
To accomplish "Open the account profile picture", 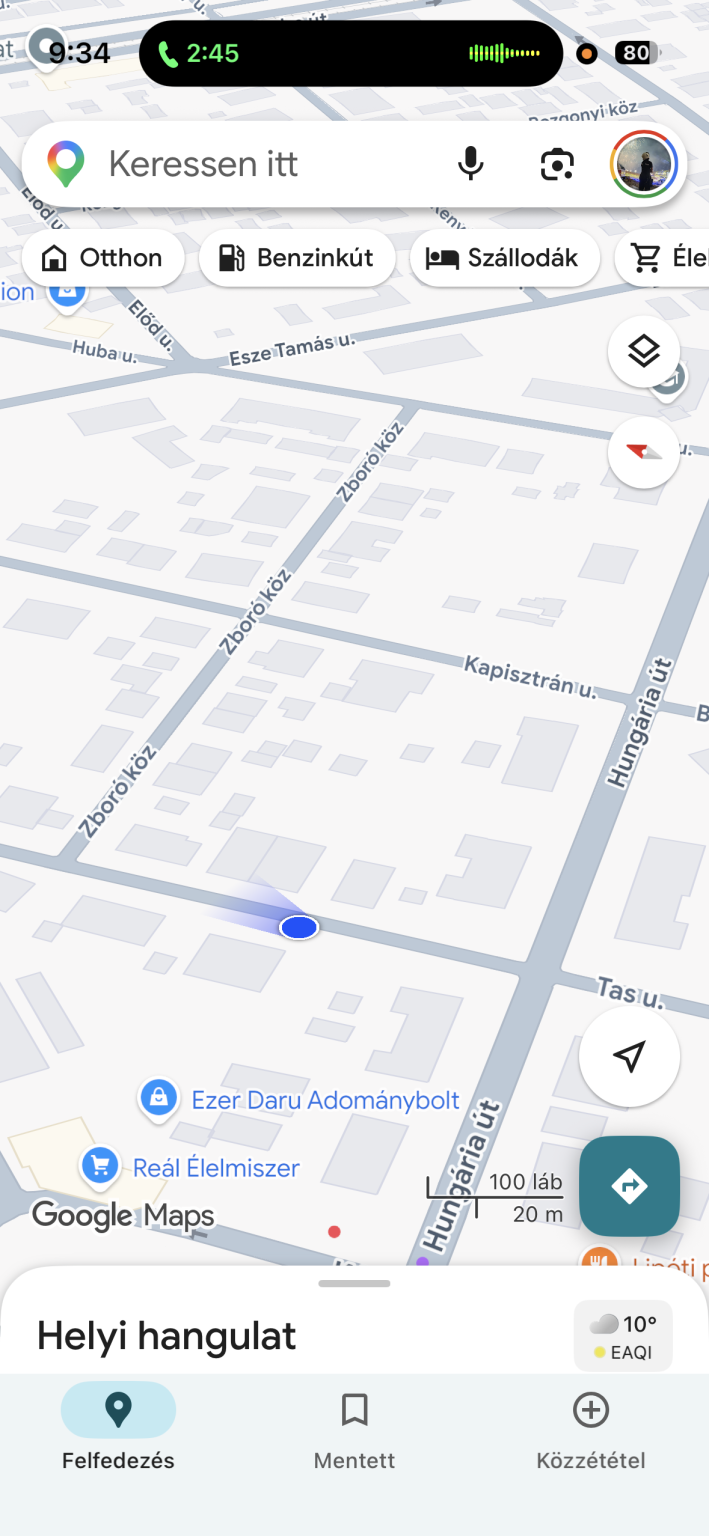I will (644, 164).
